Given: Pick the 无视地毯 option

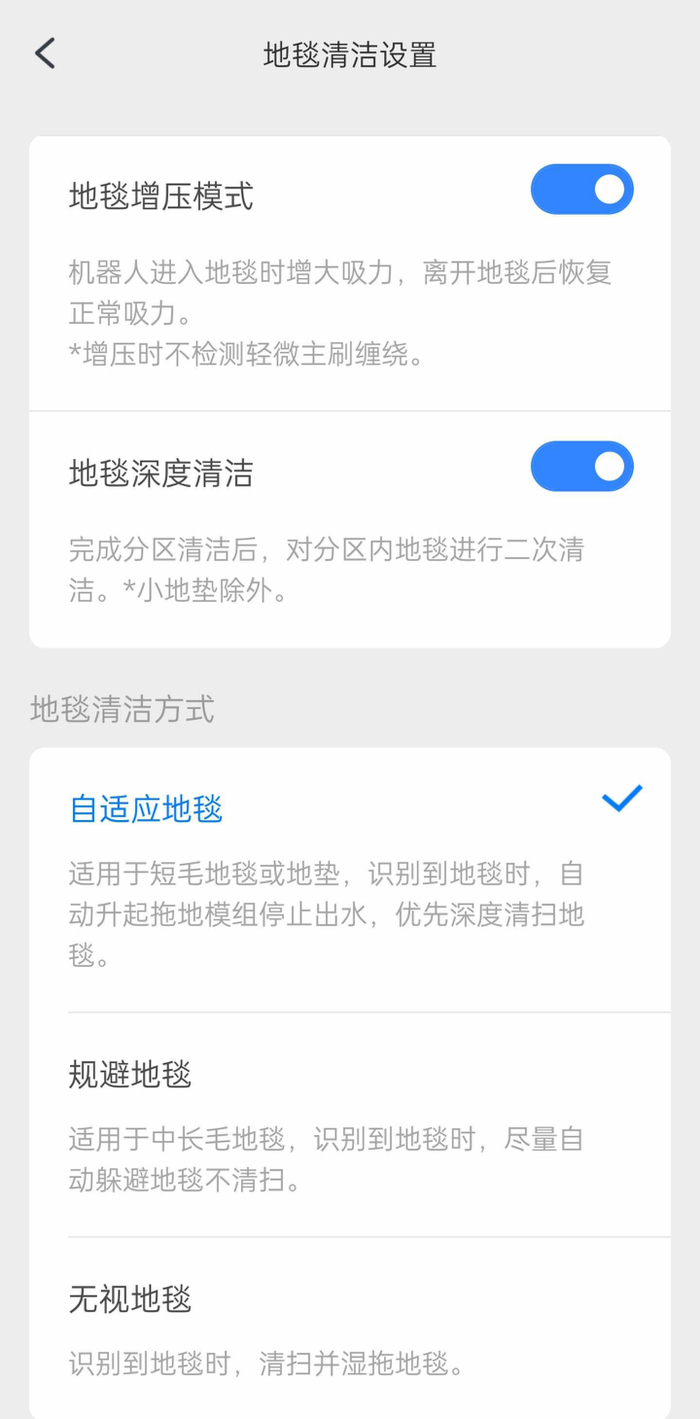Looking at the screenshot, I should (350, 1328).
